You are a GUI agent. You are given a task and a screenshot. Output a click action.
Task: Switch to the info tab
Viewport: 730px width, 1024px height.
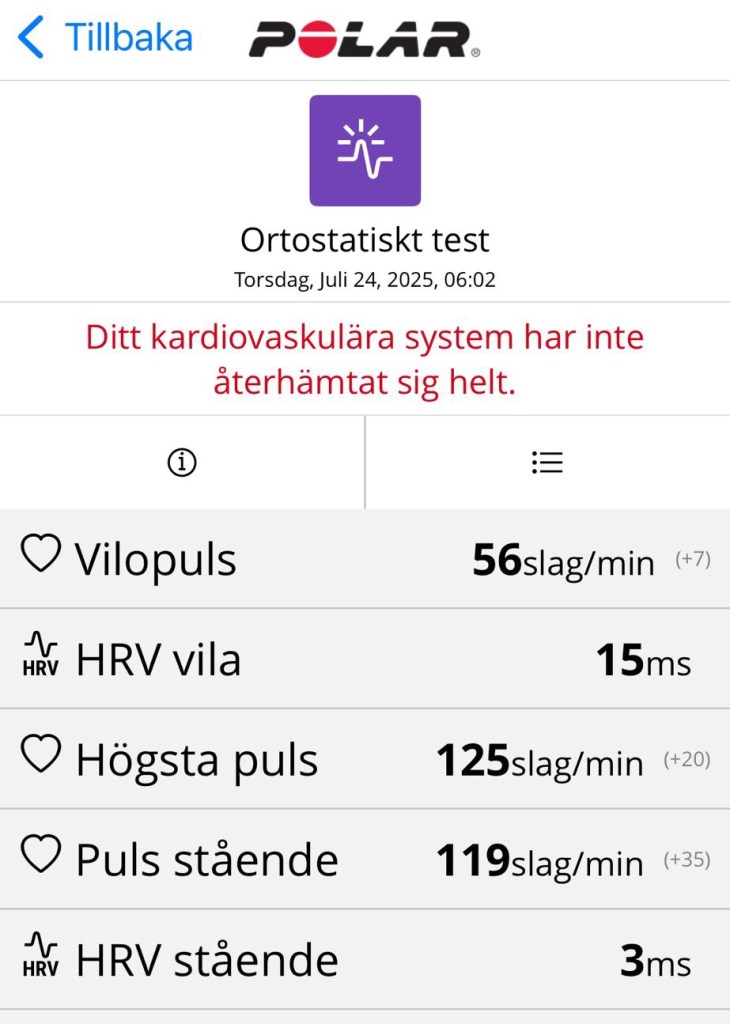[182, 462]
